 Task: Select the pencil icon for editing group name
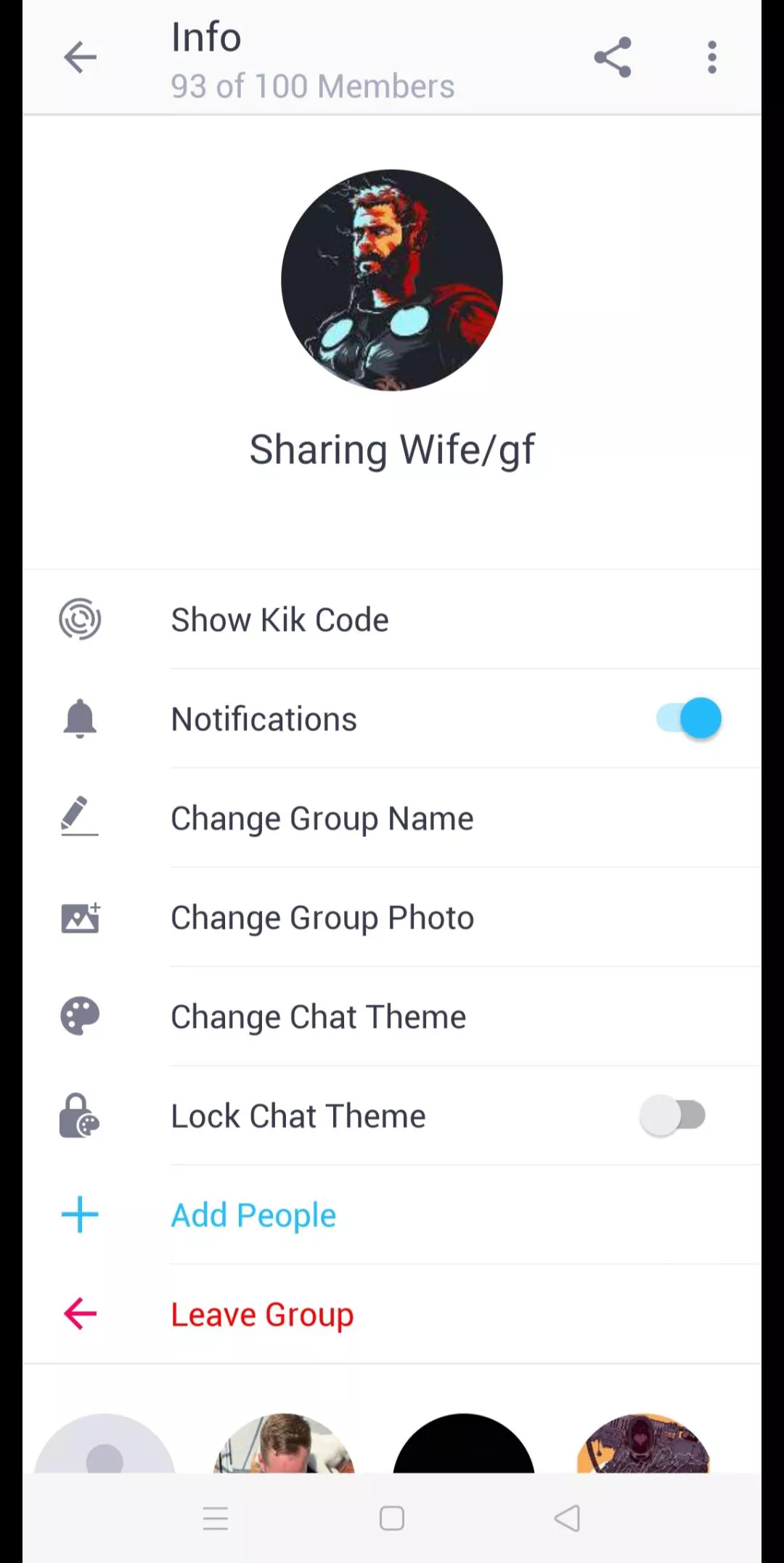coord(80,817)
